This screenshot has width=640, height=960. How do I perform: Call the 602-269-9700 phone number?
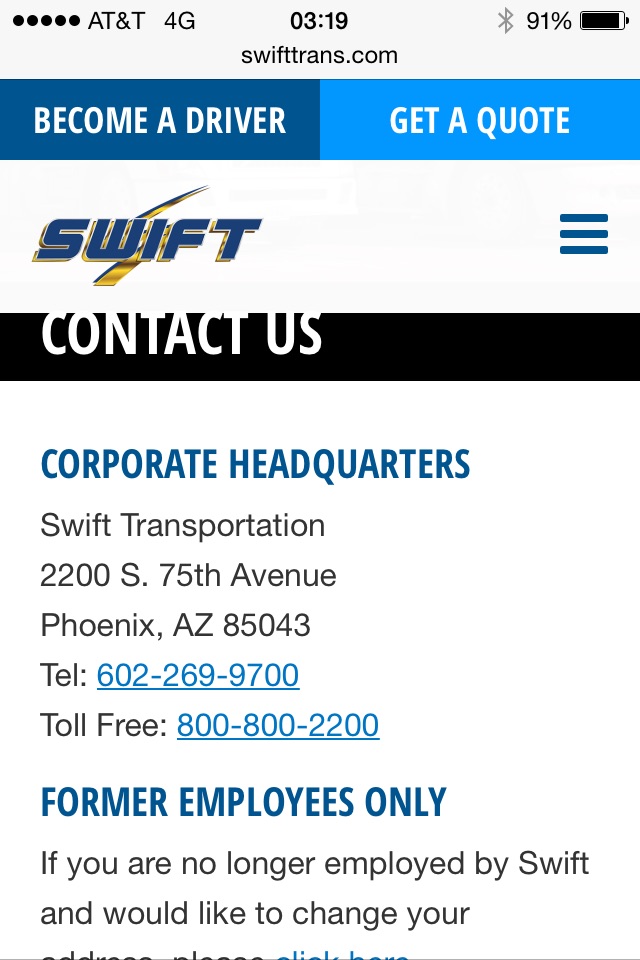tap(198, 675)
